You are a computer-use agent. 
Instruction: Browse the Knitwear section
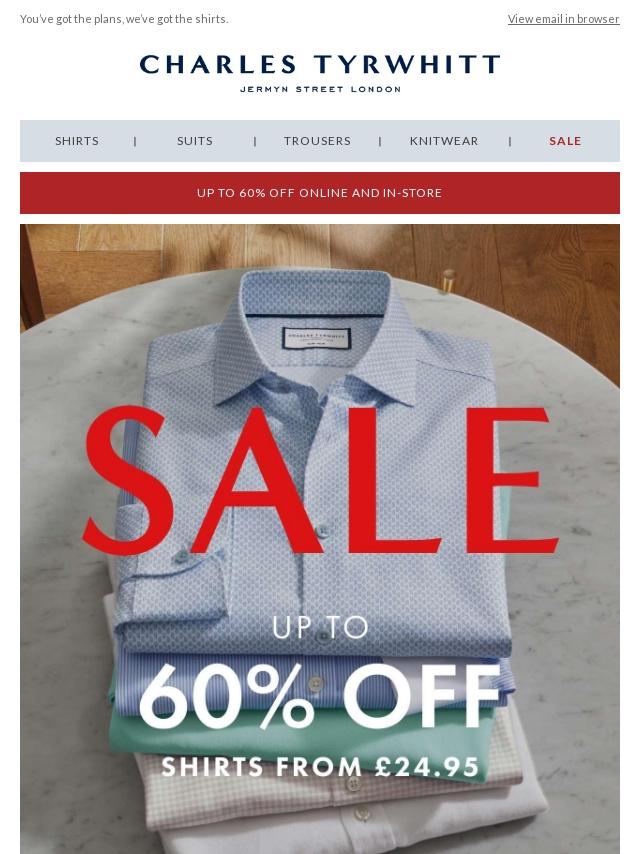point(444,141)
